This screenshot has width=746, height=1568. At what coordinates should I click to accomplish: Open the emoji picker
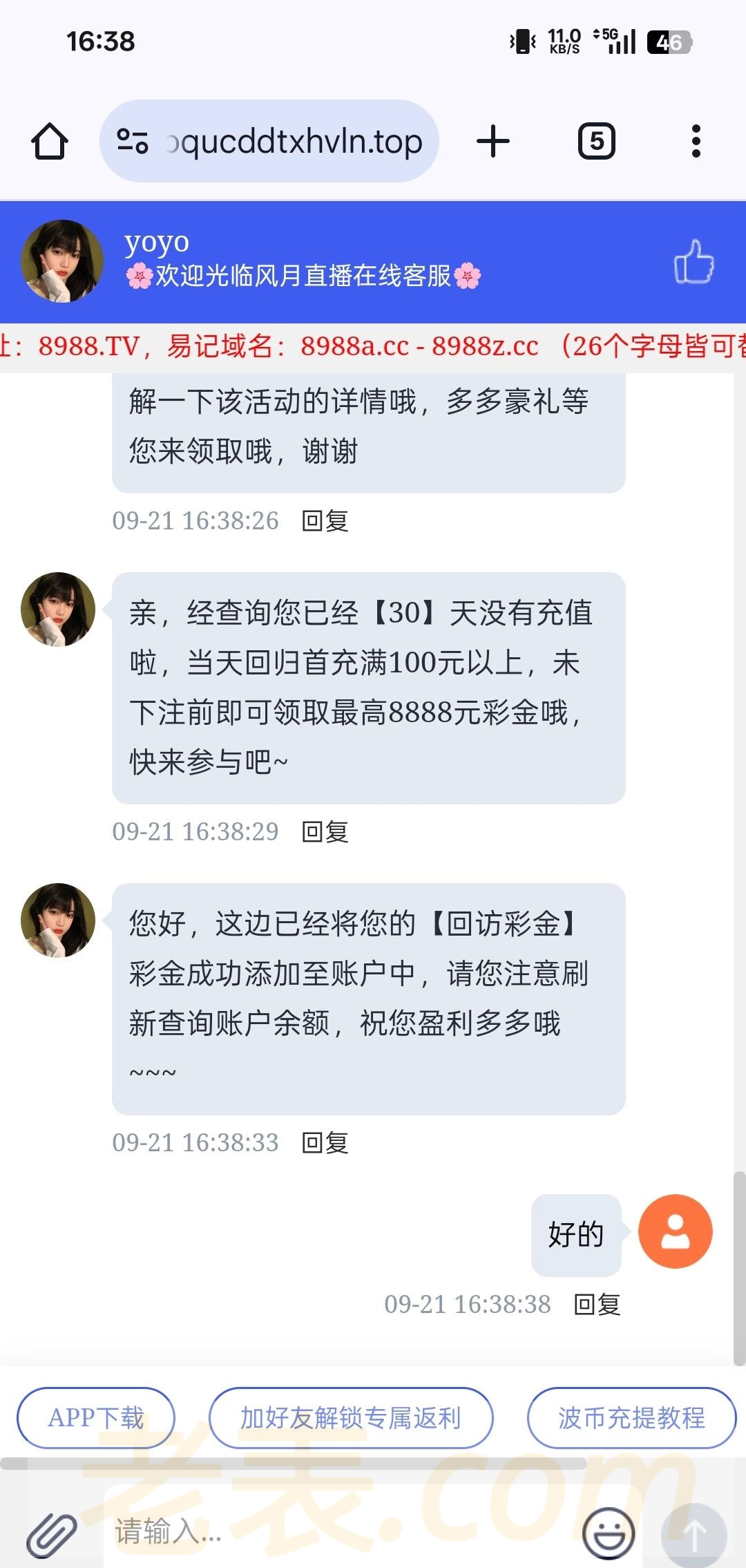pos(609,1534)
